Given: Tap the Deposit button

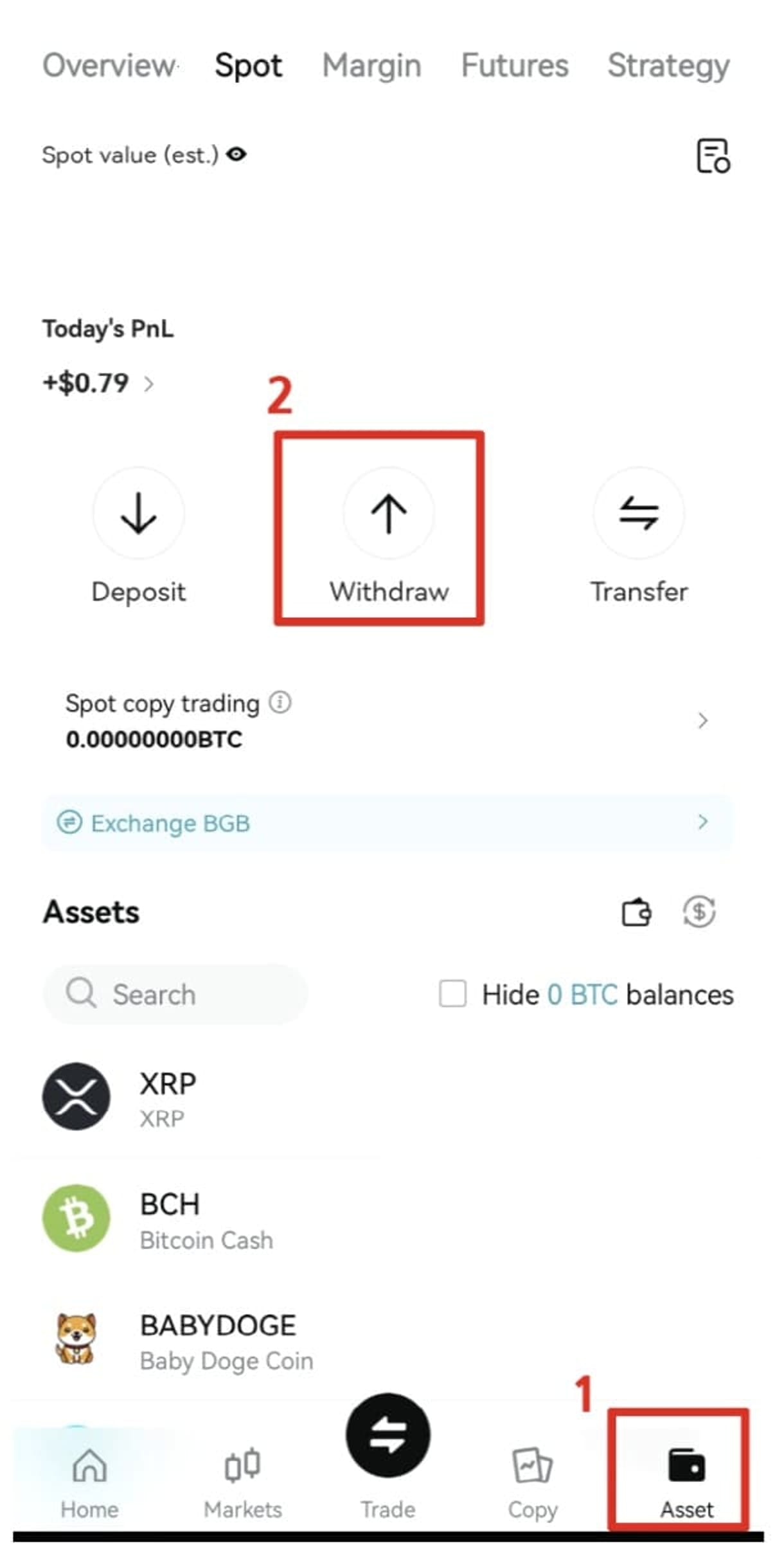Looking at the screenshot, I should click(x=139, y=513).
